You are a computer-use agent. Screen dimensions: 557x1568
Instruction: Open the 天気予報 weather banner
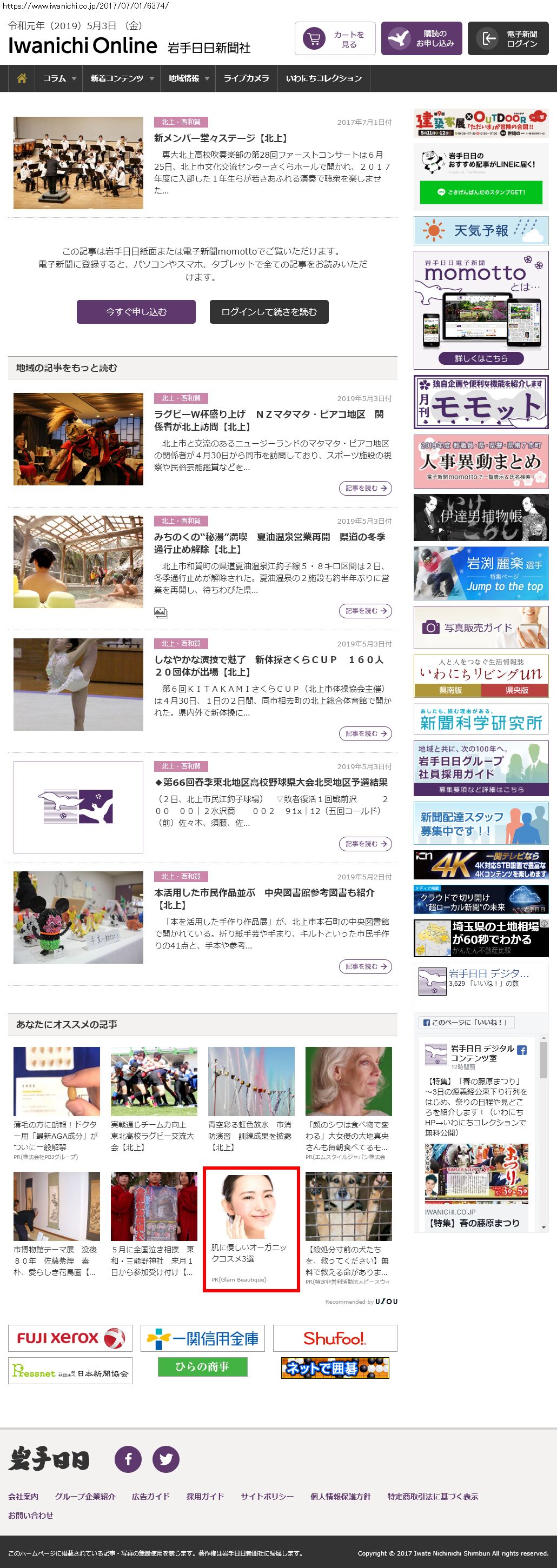pyautogui.click(x=480, y=231)
